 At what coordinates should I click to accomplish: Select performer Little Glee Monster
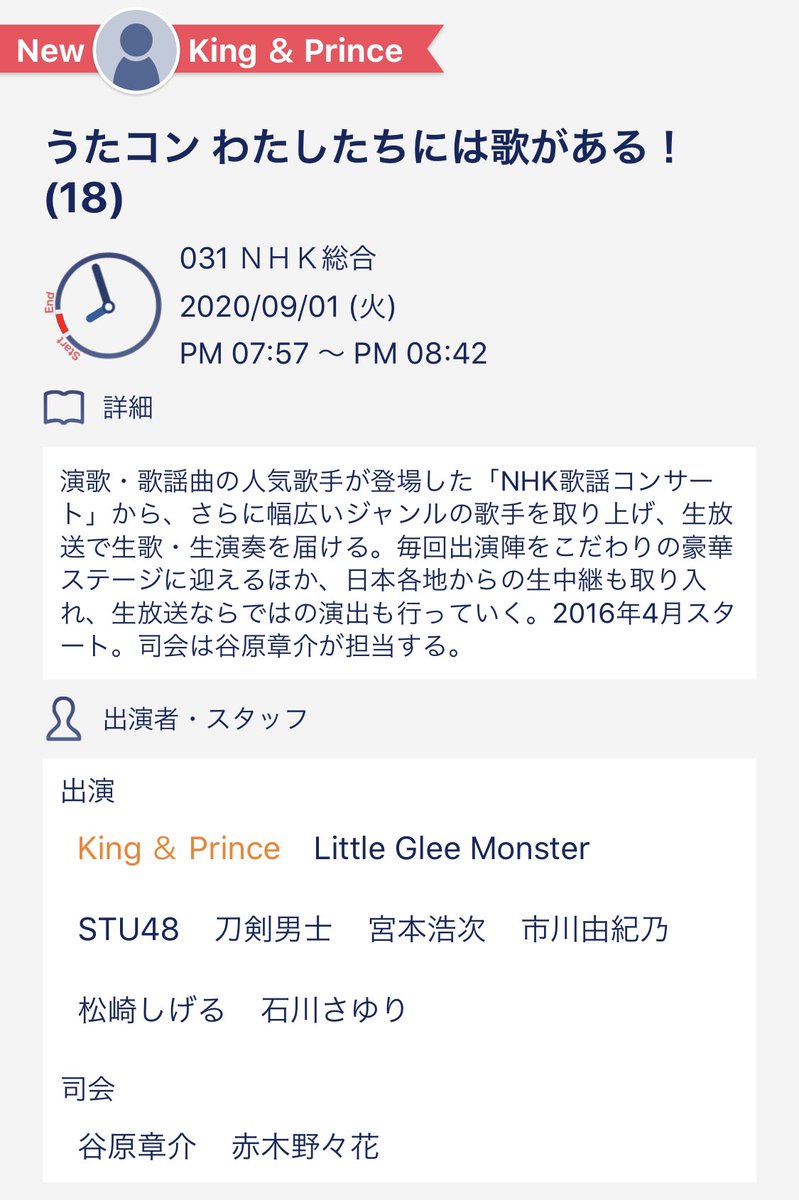pyautogui.click(x=452, y=849)
